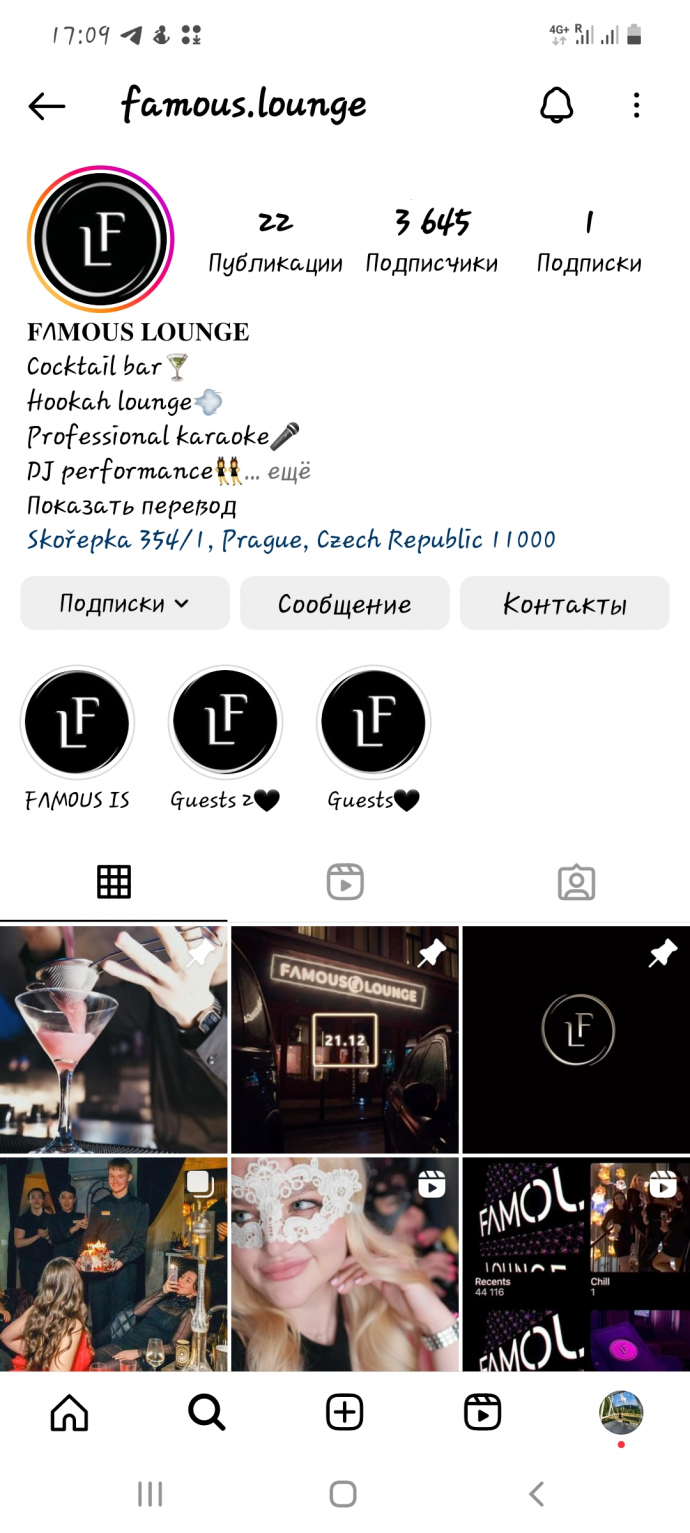Screen dimensions: 690x1533
Task: Expand the bio with ещё
Action: 290,471
